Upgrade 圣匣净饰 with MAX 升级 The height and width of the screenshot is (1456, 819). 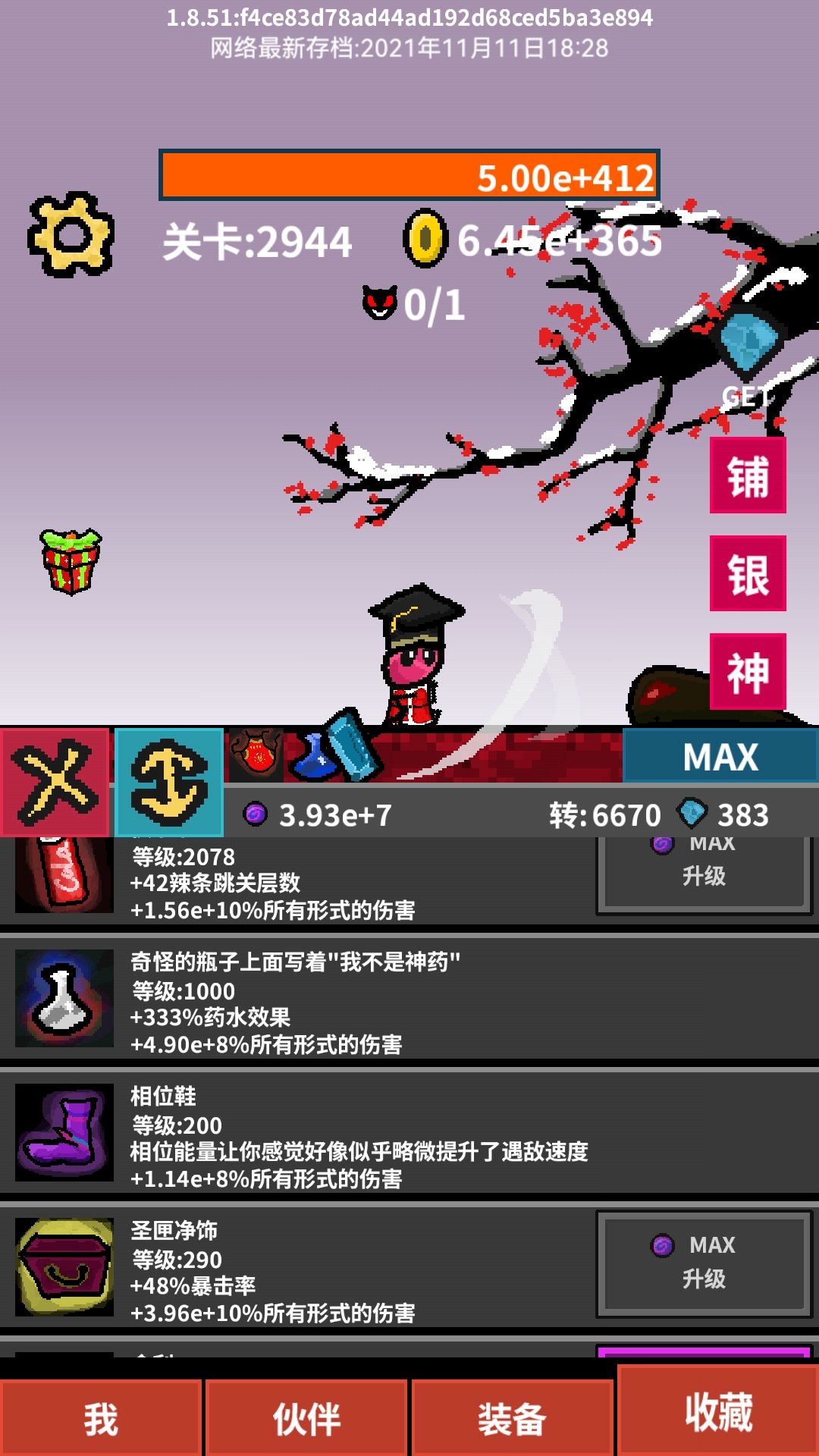(x=704, y=1263)
